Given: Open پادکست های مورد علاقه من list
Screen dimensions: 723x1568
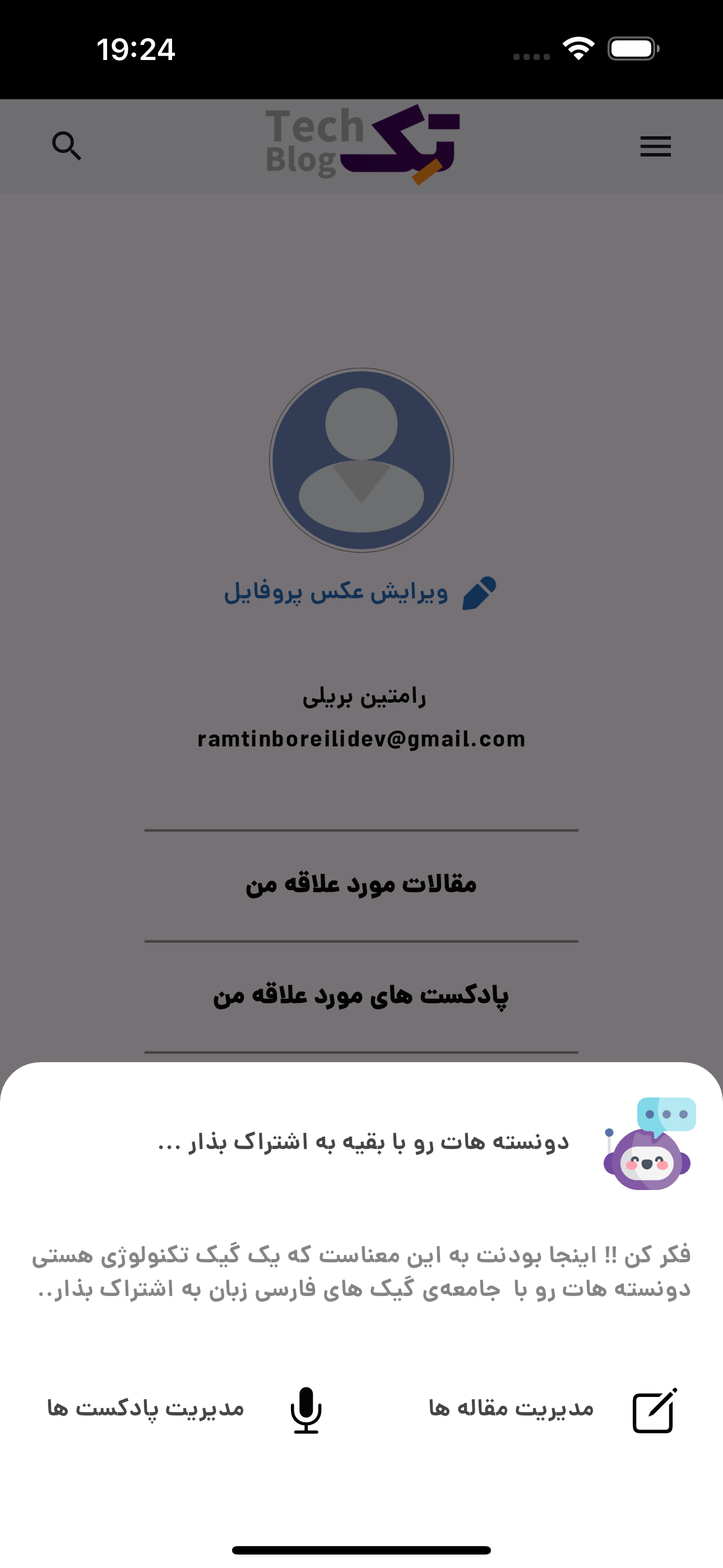Looking at the screenshot, I should click(361, 997).
